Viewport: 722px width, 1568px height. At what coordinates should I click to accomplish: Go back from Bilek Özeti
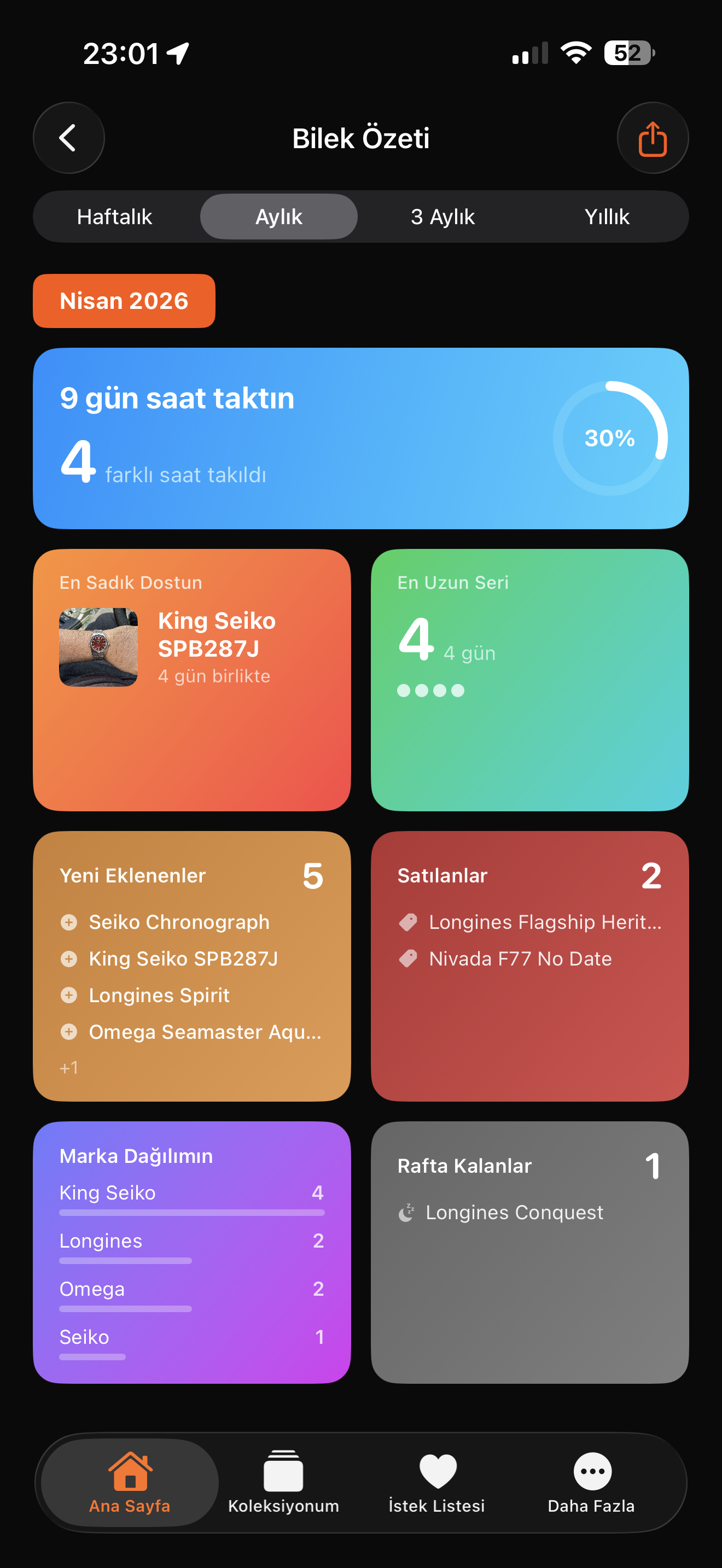pos(69,138)
